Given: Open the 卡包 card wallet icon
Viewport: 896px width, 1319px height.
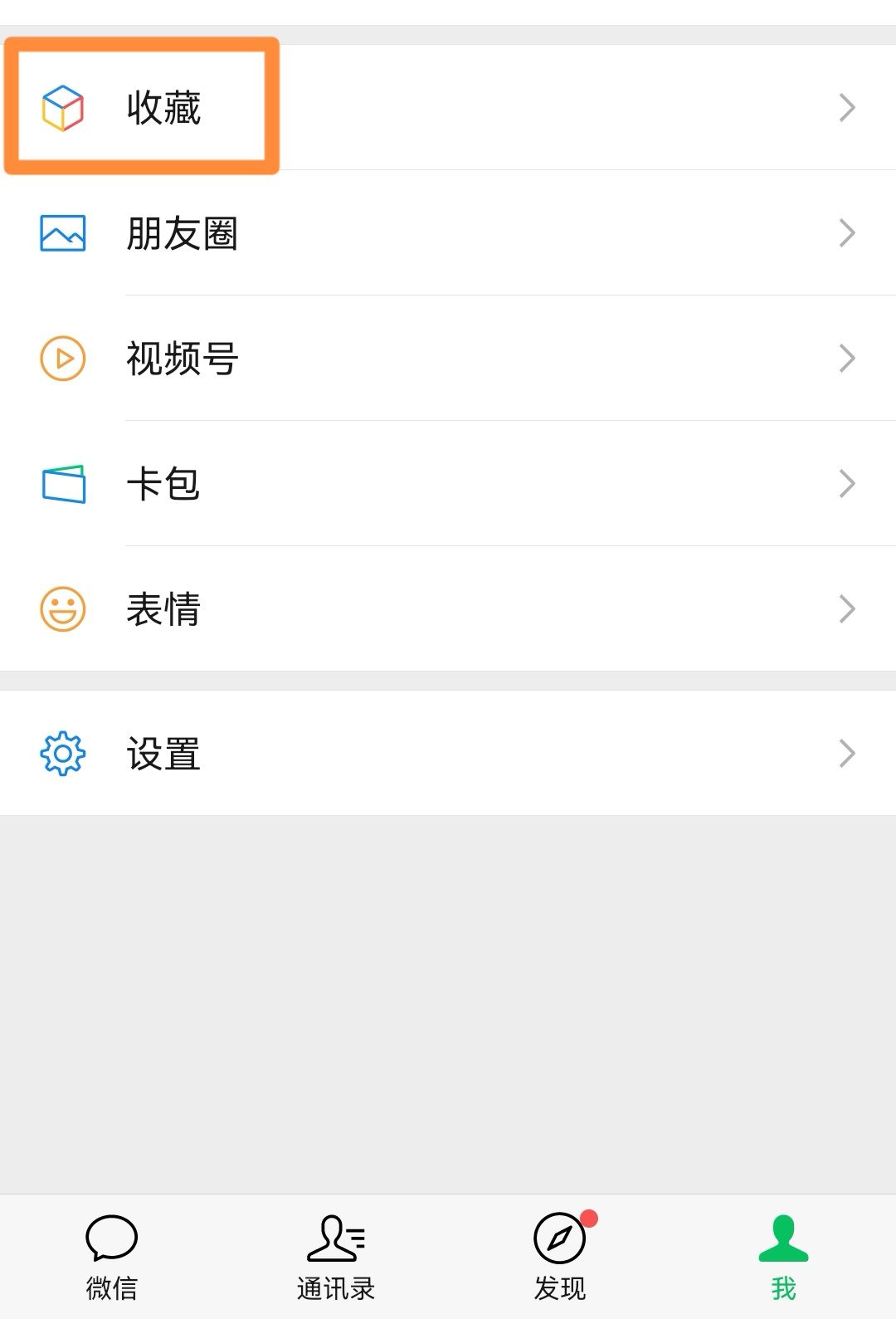Looking at the screenshot, I should 61,482.
